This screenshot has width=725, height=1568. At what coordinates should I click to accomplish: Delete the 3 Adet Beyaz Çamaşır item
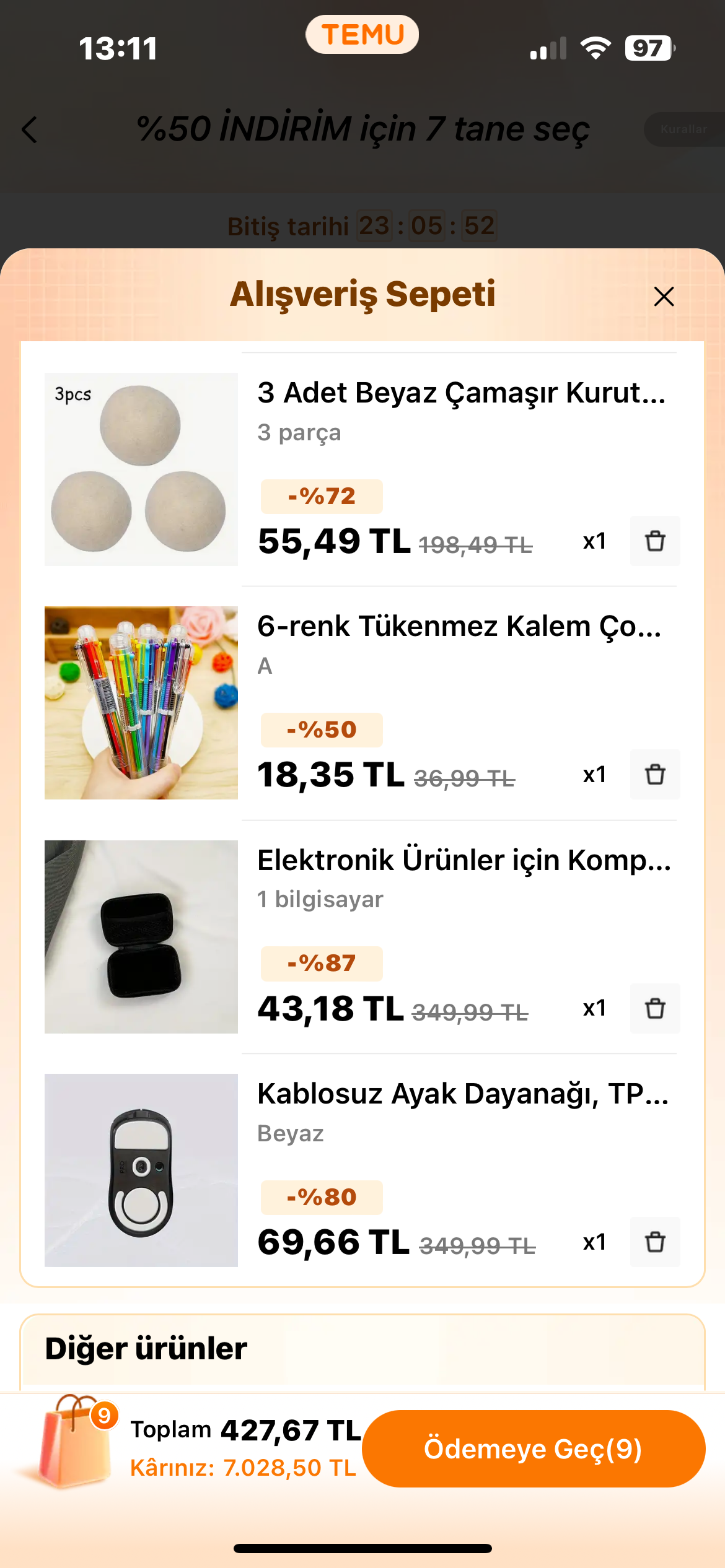coord(655,541)
